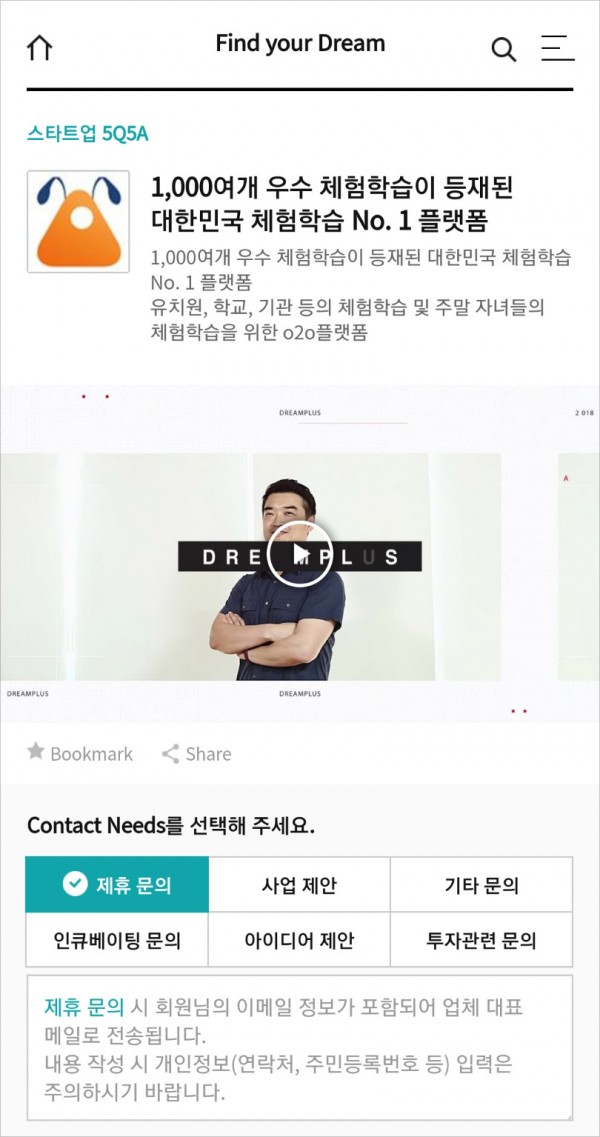This screenshot has height=1137, width=600.
Task: Select 제휴 문의 contact need
Action: (x=117, y=884)
